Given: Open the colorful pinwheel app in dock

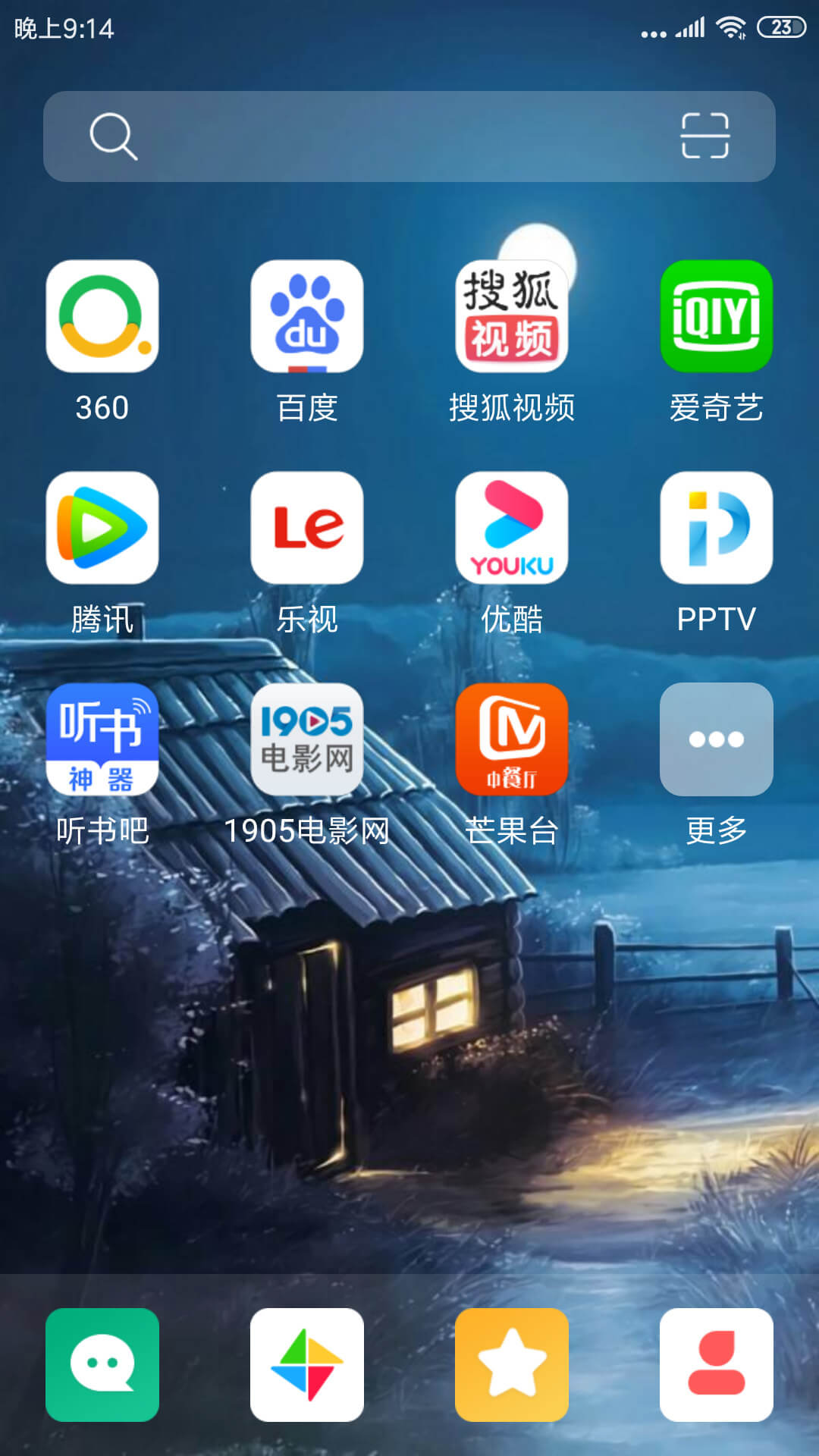Looking at the screenshot, I should click(x=307, y=1365).
